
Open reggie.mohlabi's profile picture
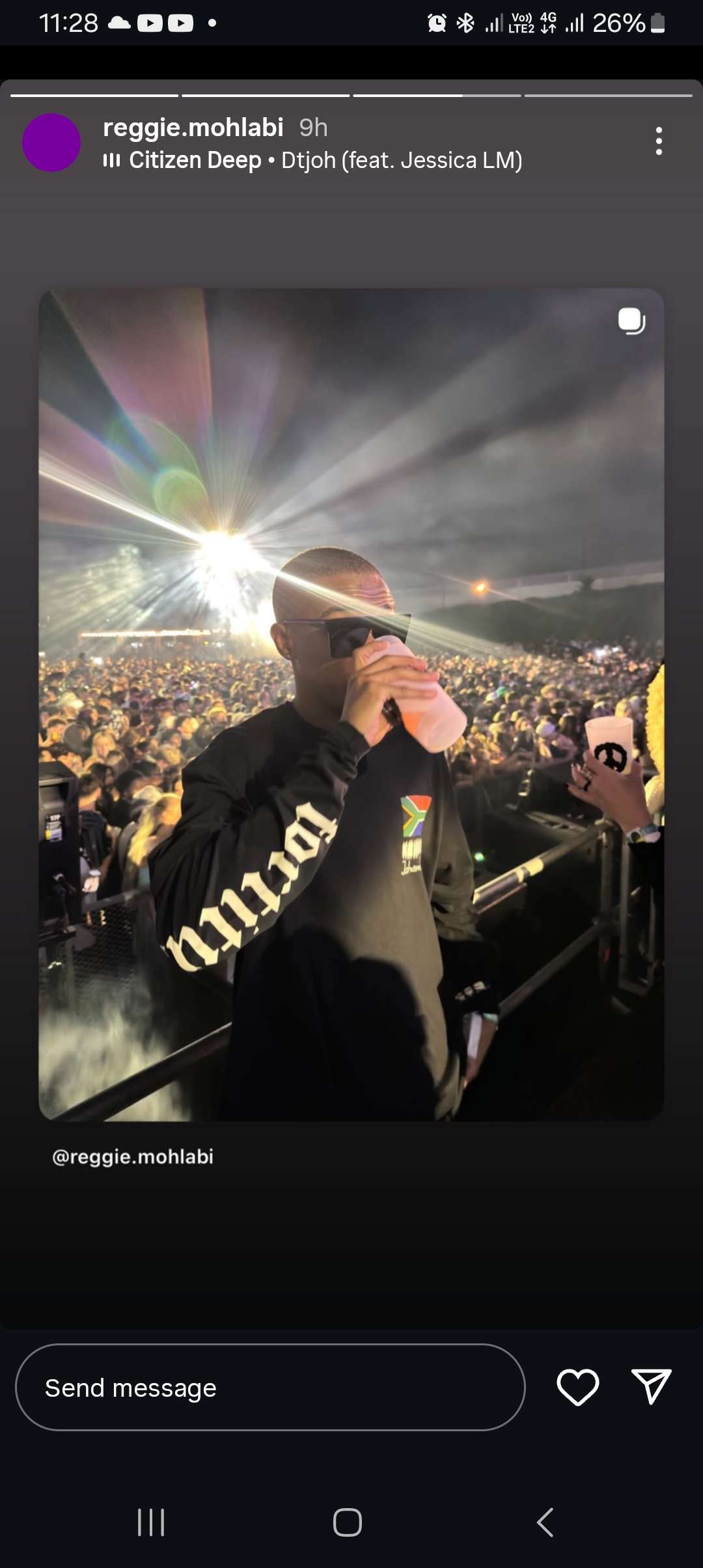(x=51, y=143)
